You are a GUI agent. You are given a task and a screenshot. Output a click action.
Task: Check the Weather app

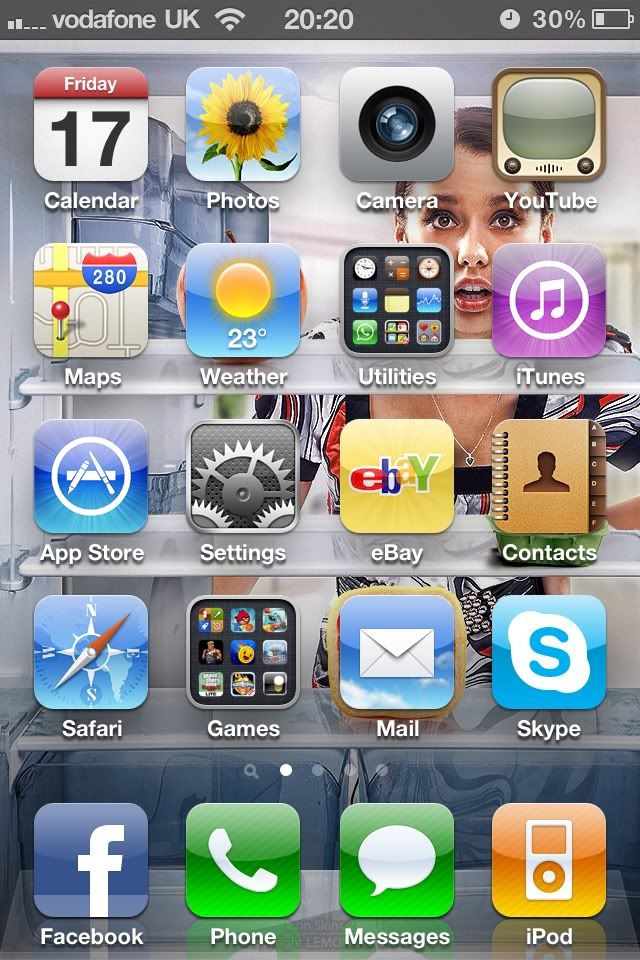point(243,301)
